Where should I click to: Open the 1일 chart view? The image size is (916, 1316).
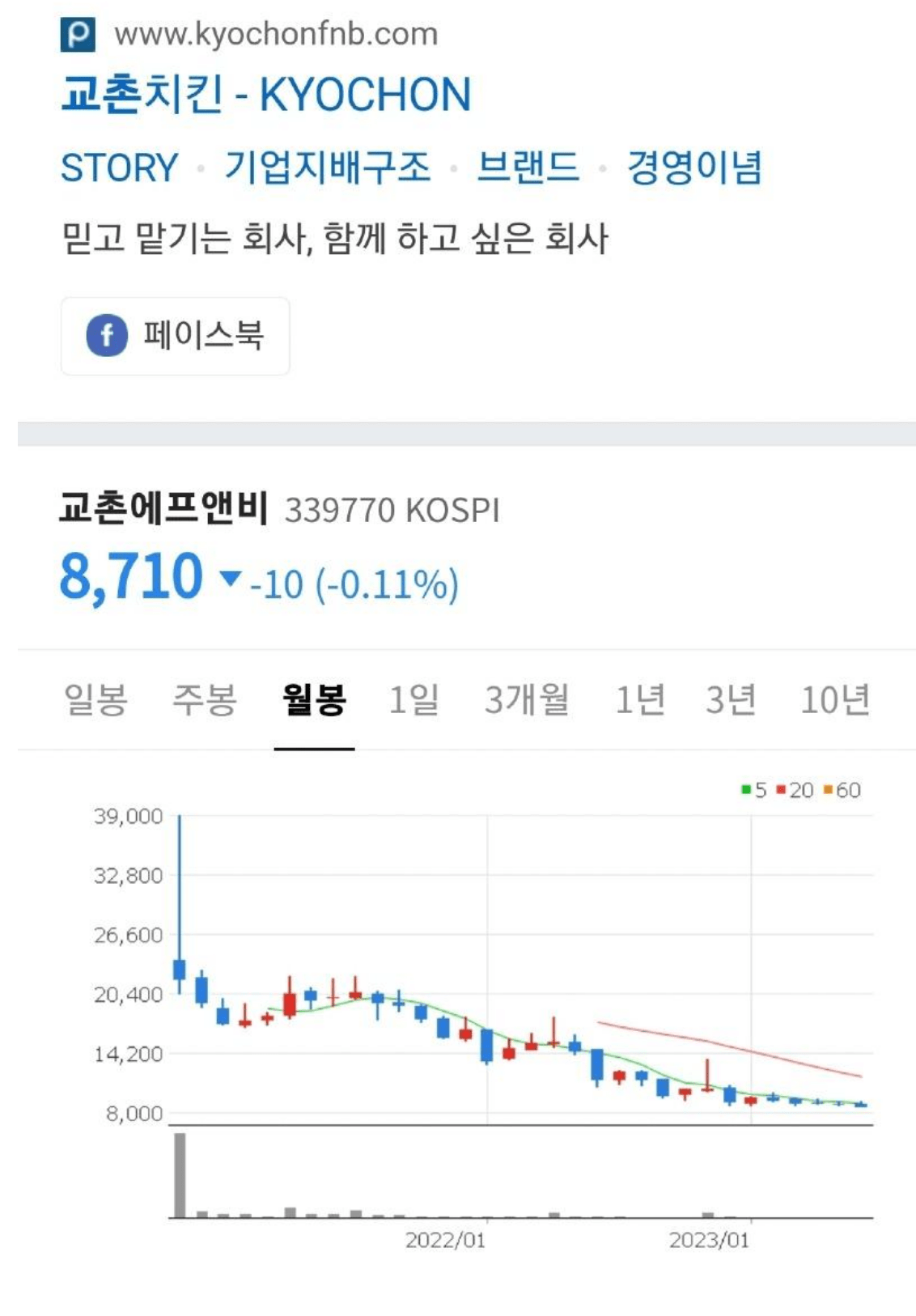pyautogui.click(x=413, y=701)
